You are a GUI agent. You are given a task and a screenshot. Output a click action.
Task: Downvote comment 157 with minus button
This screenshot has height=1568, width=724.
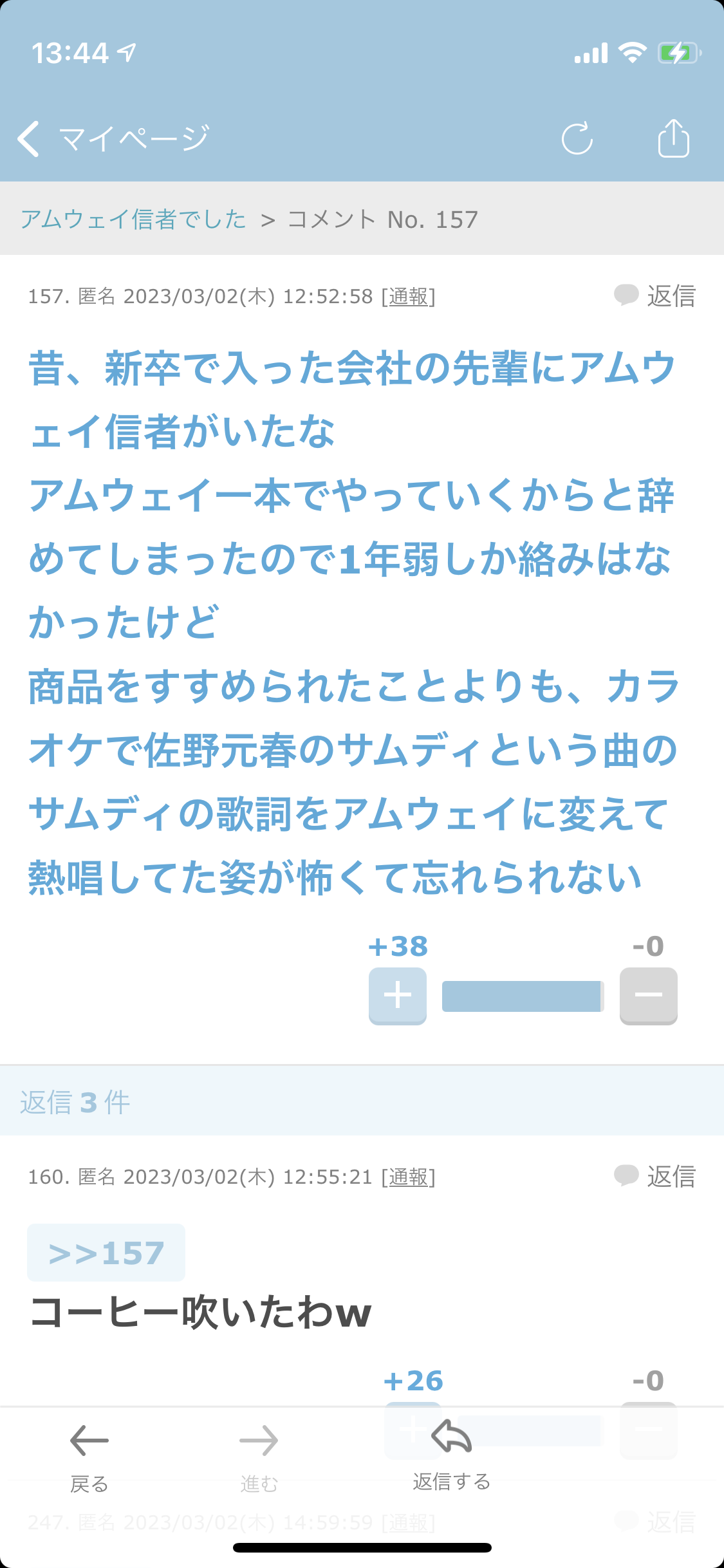[x=649, y=996]
